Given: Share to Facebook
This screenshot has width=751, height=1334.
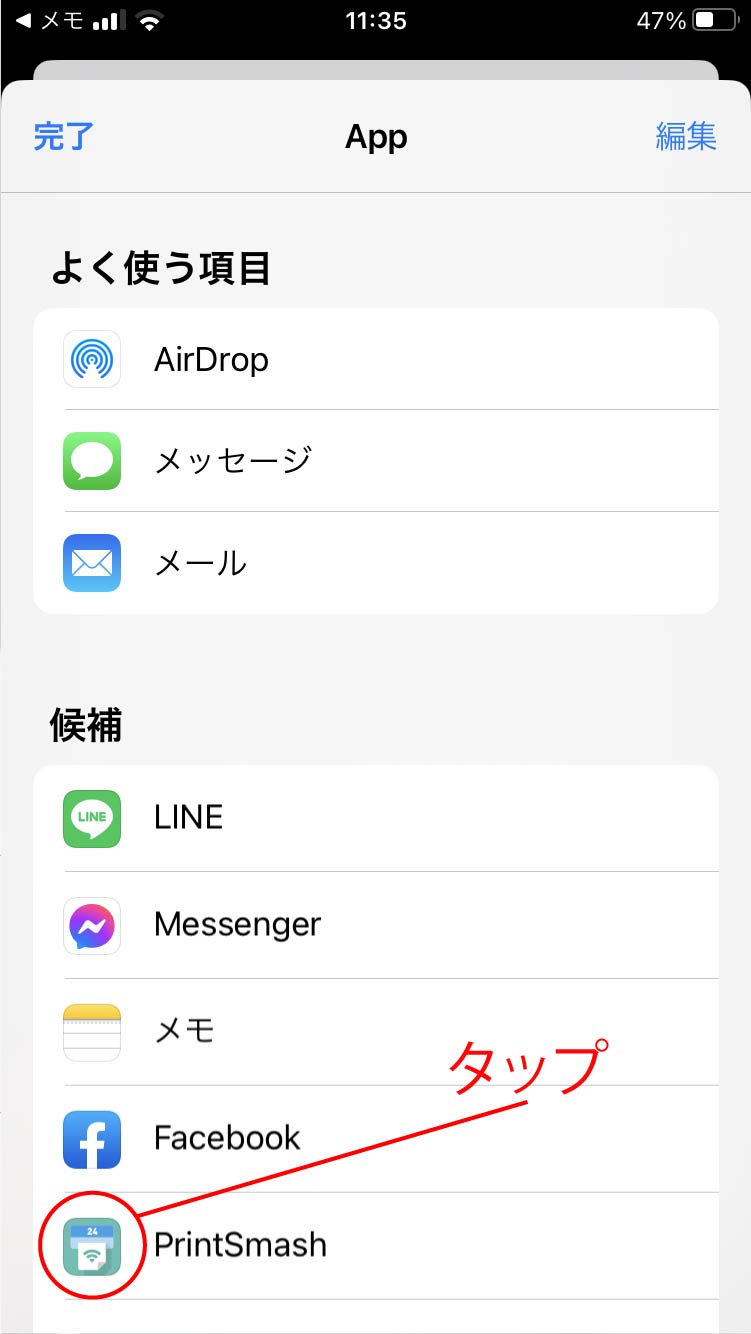Looking at the screenshot, I should coord(376,1139).
